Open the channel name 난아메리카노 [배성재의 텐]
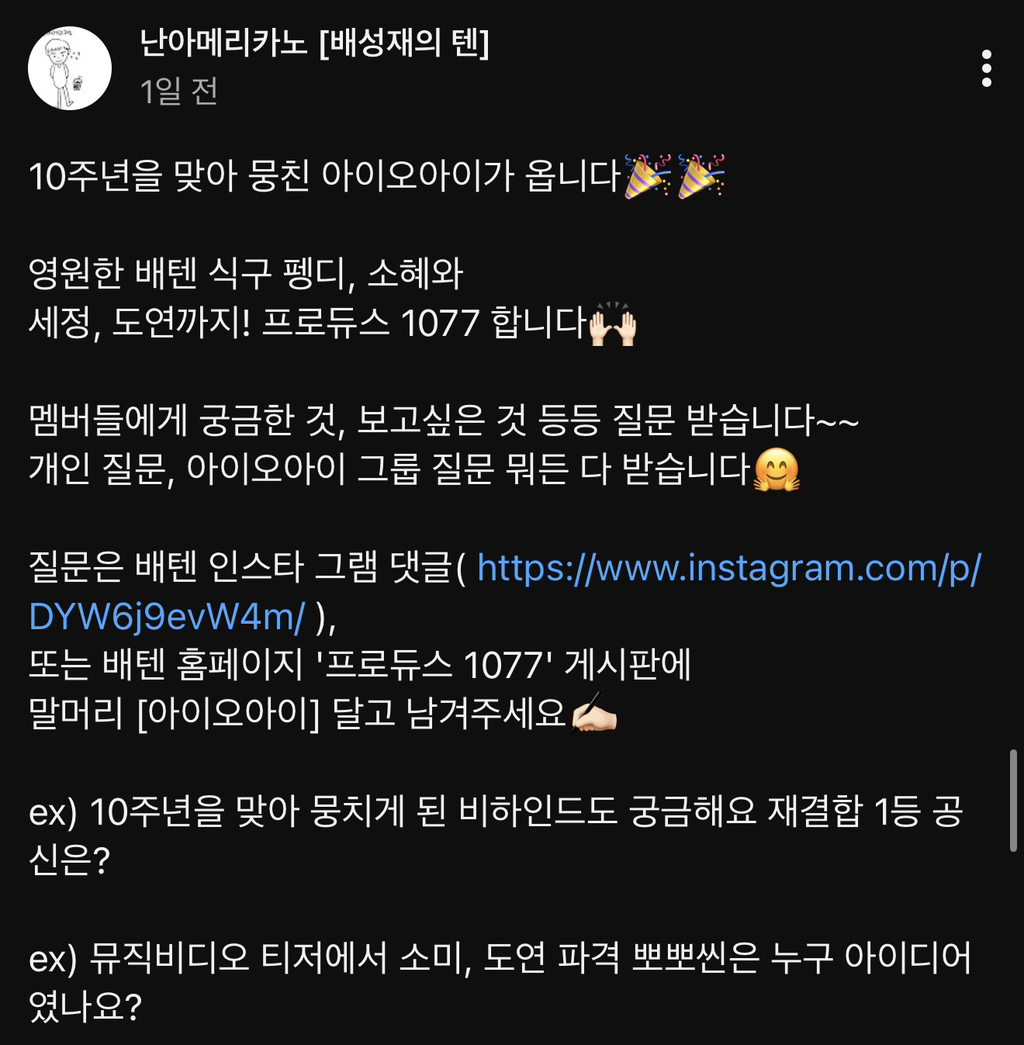Viewport: 1024px width, 1045px height. 315,43
